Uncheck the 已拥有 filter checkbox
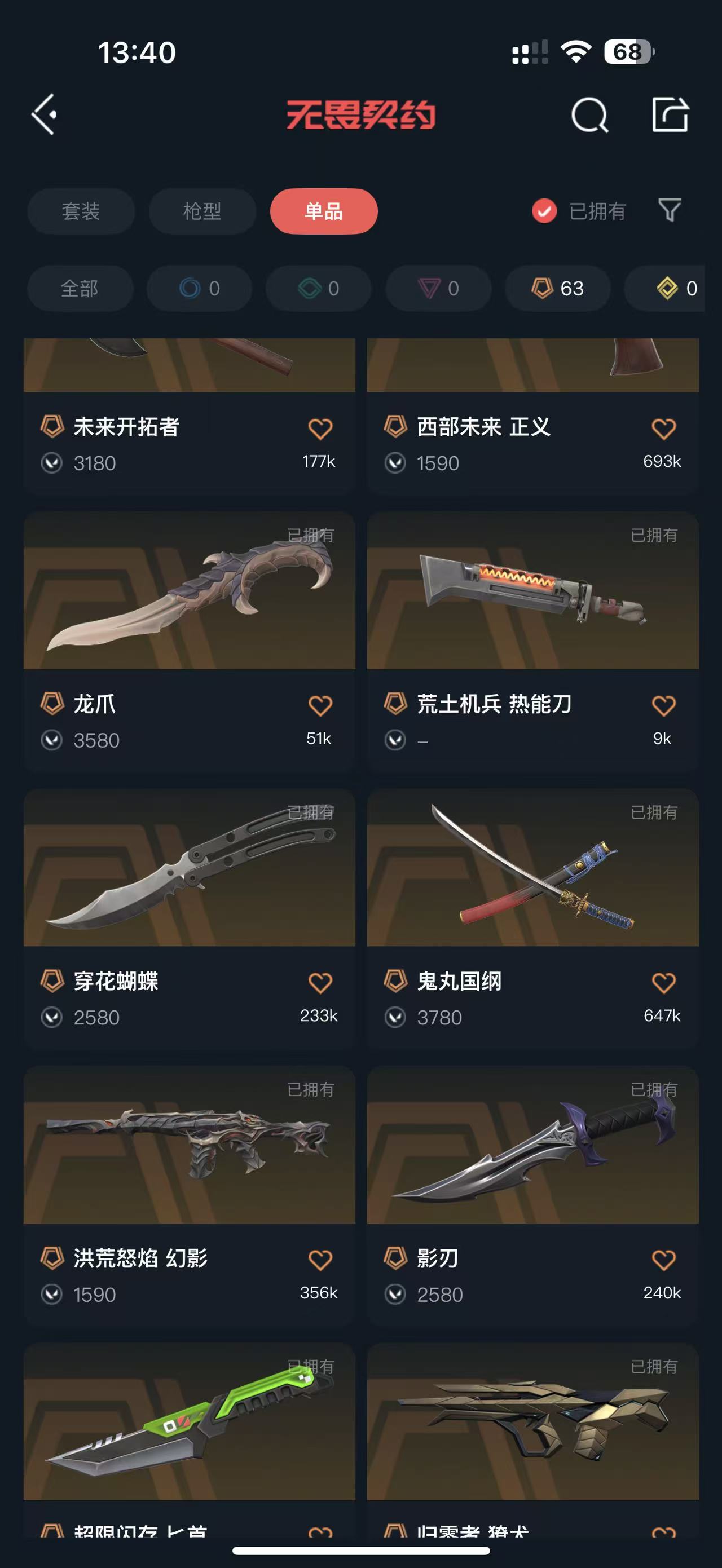This screenshot has width=722, height=1568. pyautogui.click(x=544, y=211)
